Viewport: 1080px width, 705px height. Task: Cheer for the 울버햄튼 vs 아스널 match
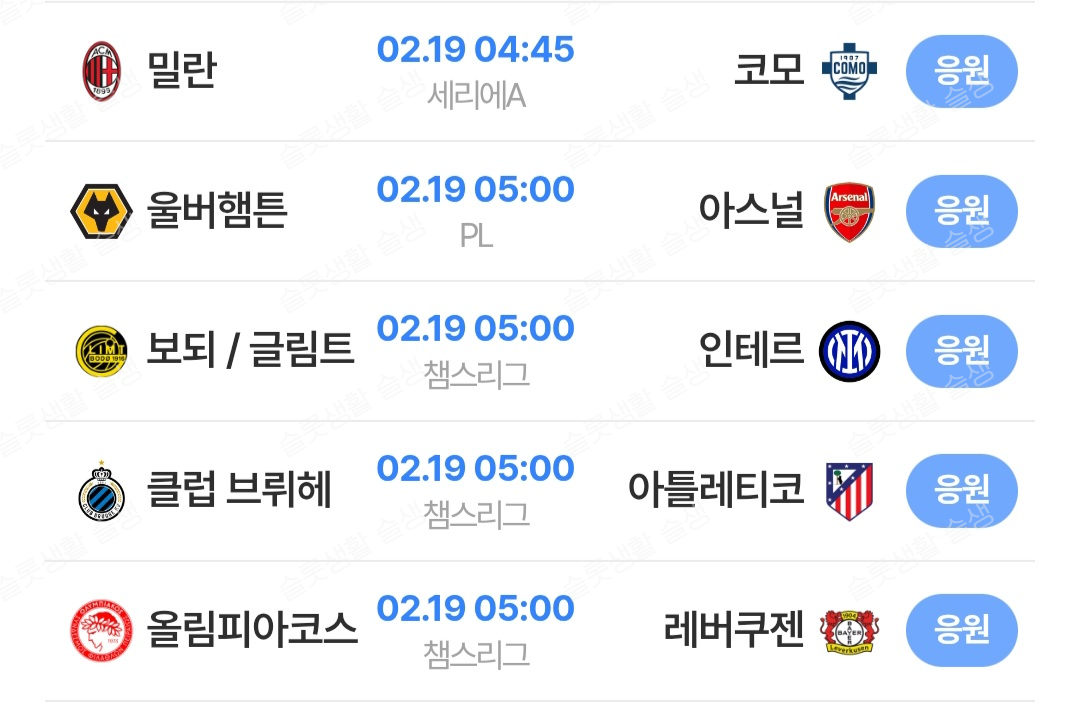pyautogui.click(x=961, y=210)
